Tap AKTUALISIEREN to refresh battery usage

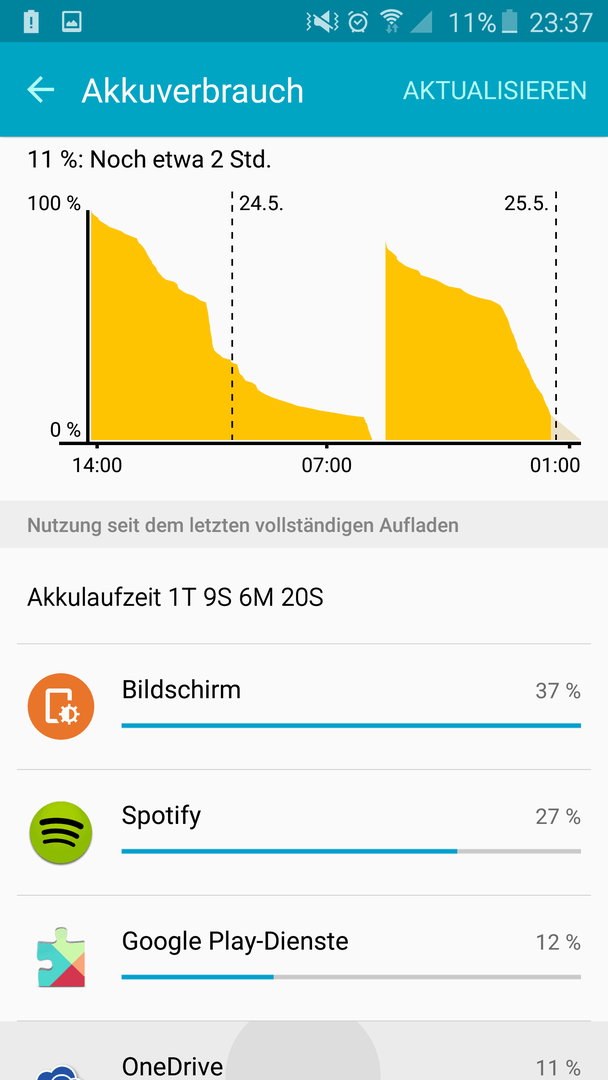(494, 90)
